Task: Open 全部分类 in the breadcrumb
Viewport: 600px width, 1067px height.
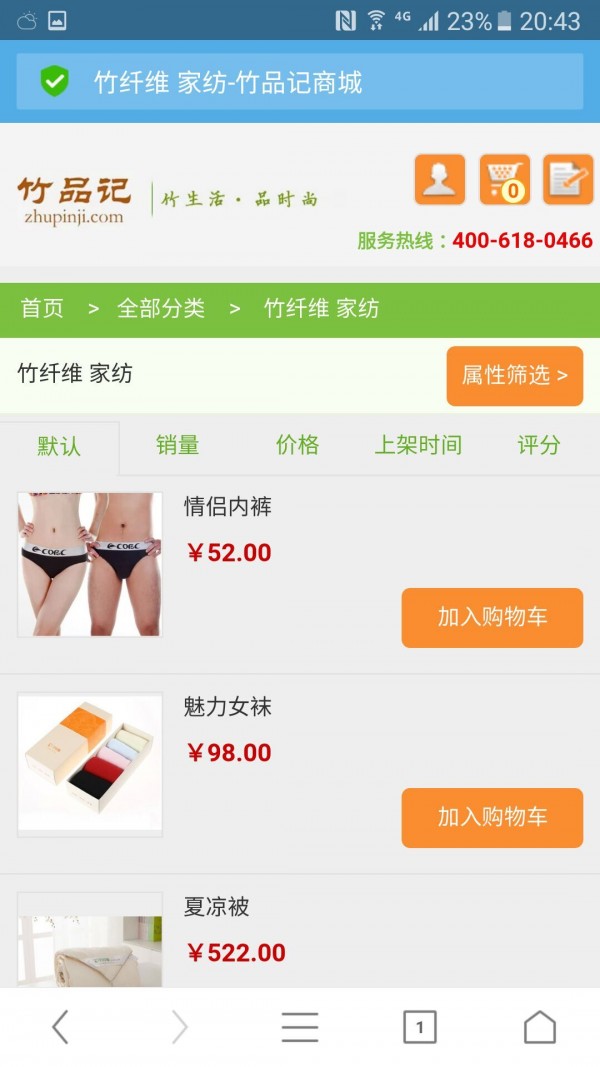Action: point(161,309)
